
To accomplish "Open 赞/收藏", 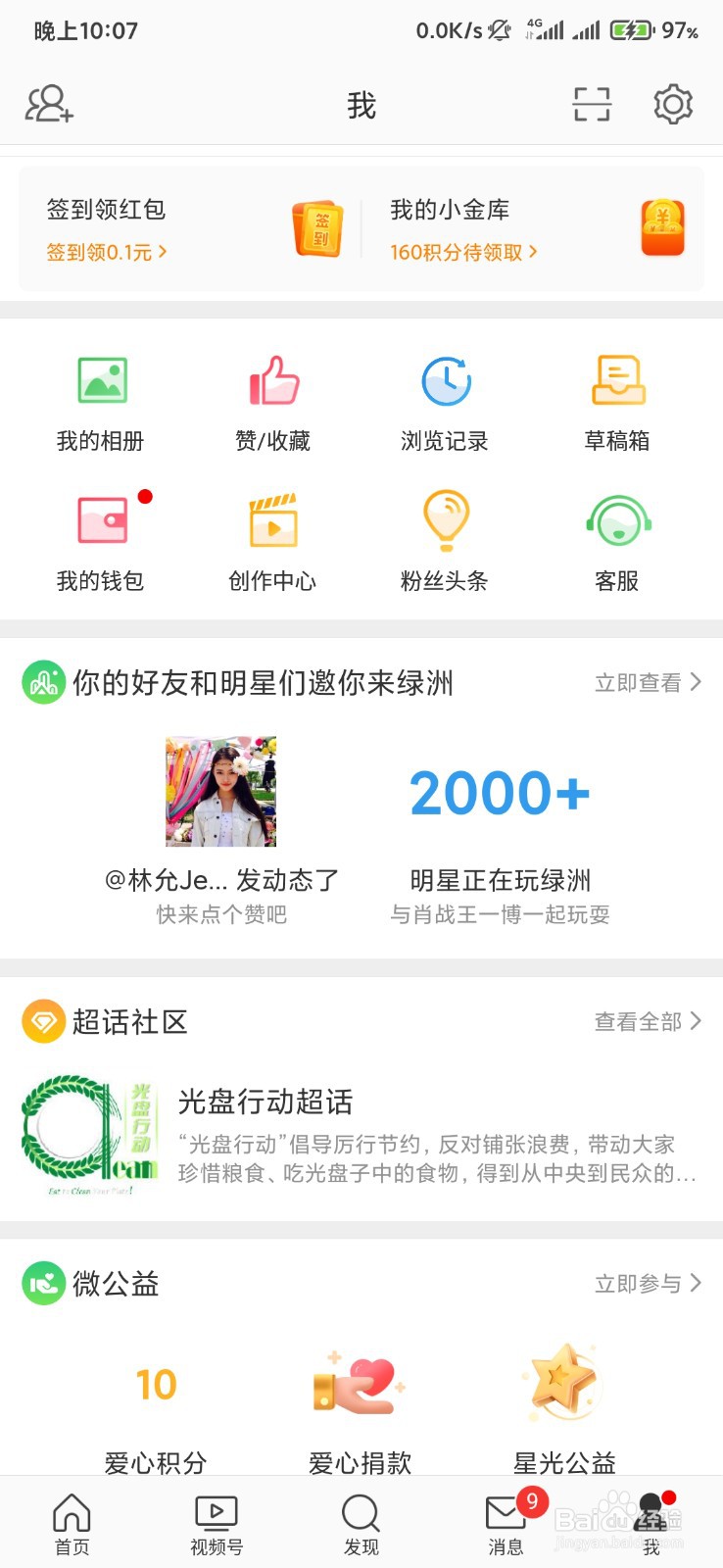I will click(273, 404).
